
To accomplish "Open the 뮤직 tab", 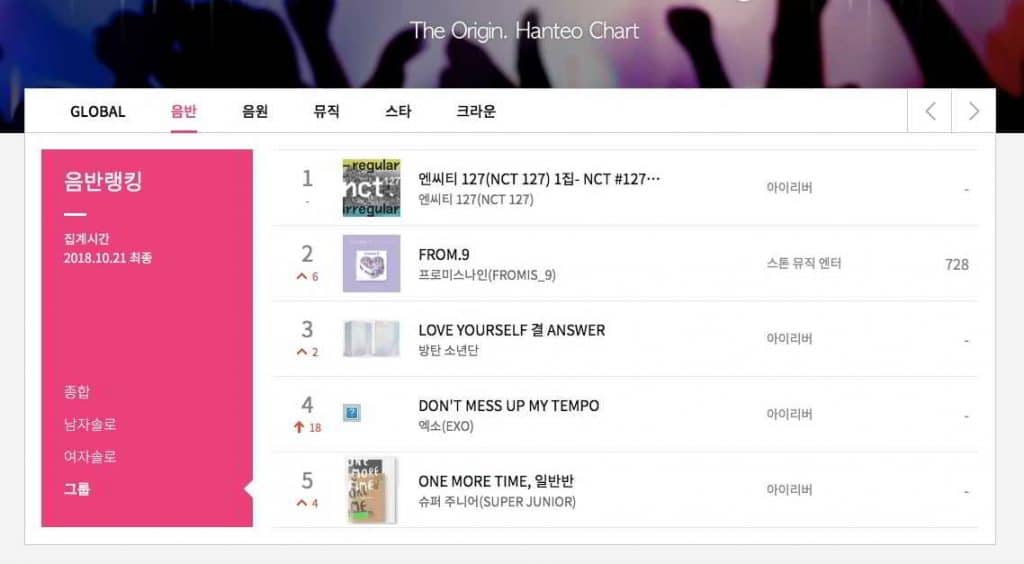I will tap(326, 111).
